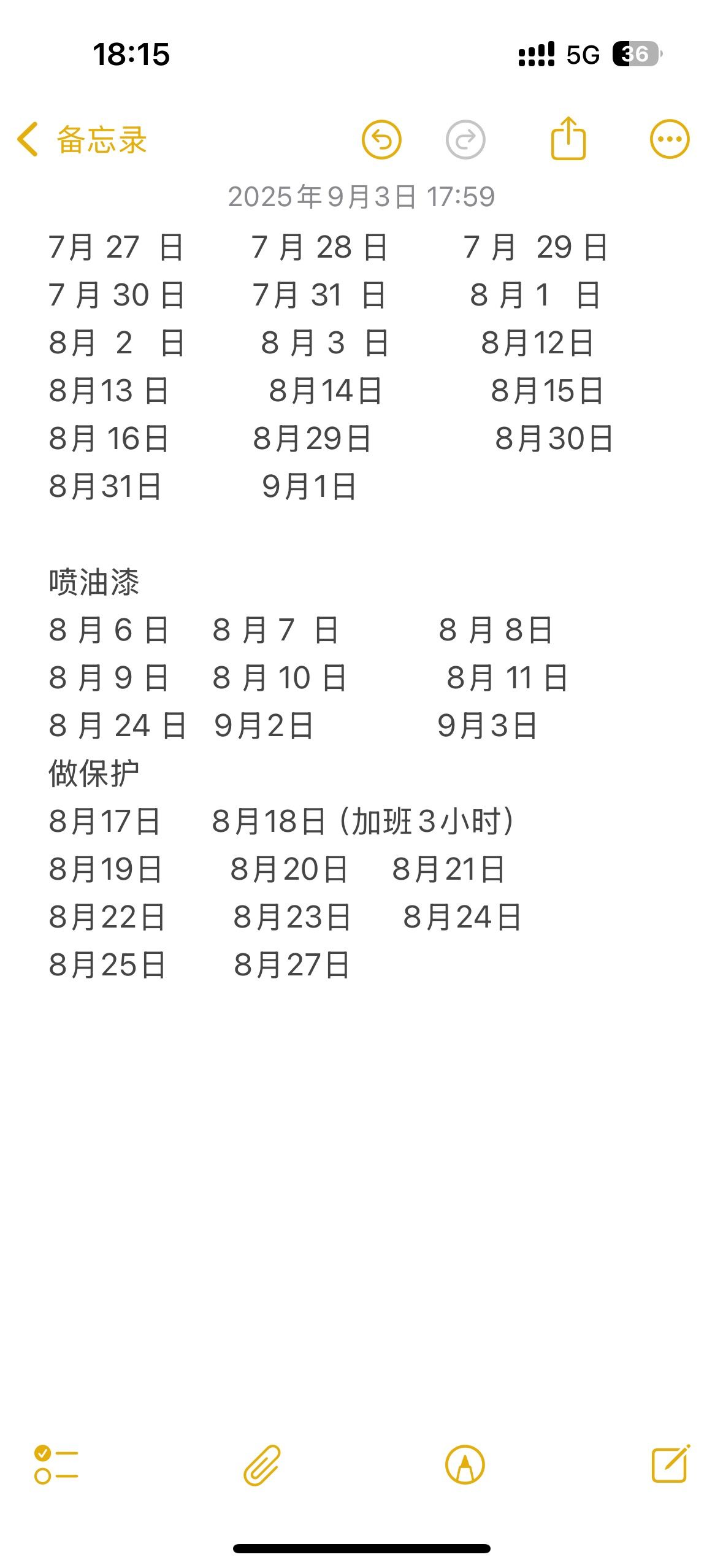Image resolution: width=723 pixels, height=1568 pixels.
Task: Open the more options menu
Action: pyautogui.click(x=670, y=139)
